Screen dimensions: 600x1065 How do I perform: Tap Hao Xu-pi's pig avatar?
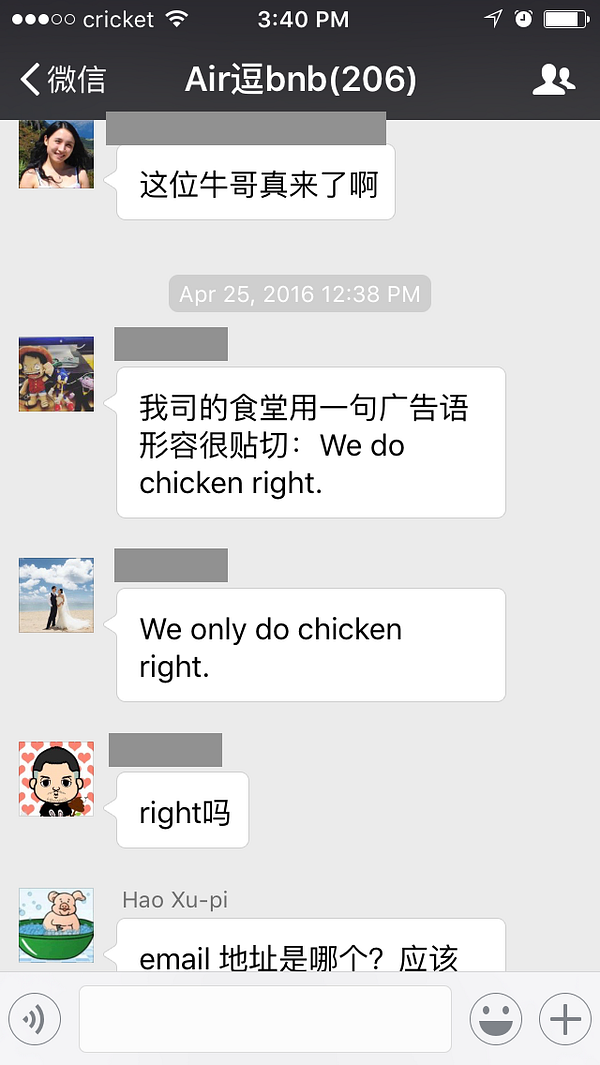click(x=56, y=925)
